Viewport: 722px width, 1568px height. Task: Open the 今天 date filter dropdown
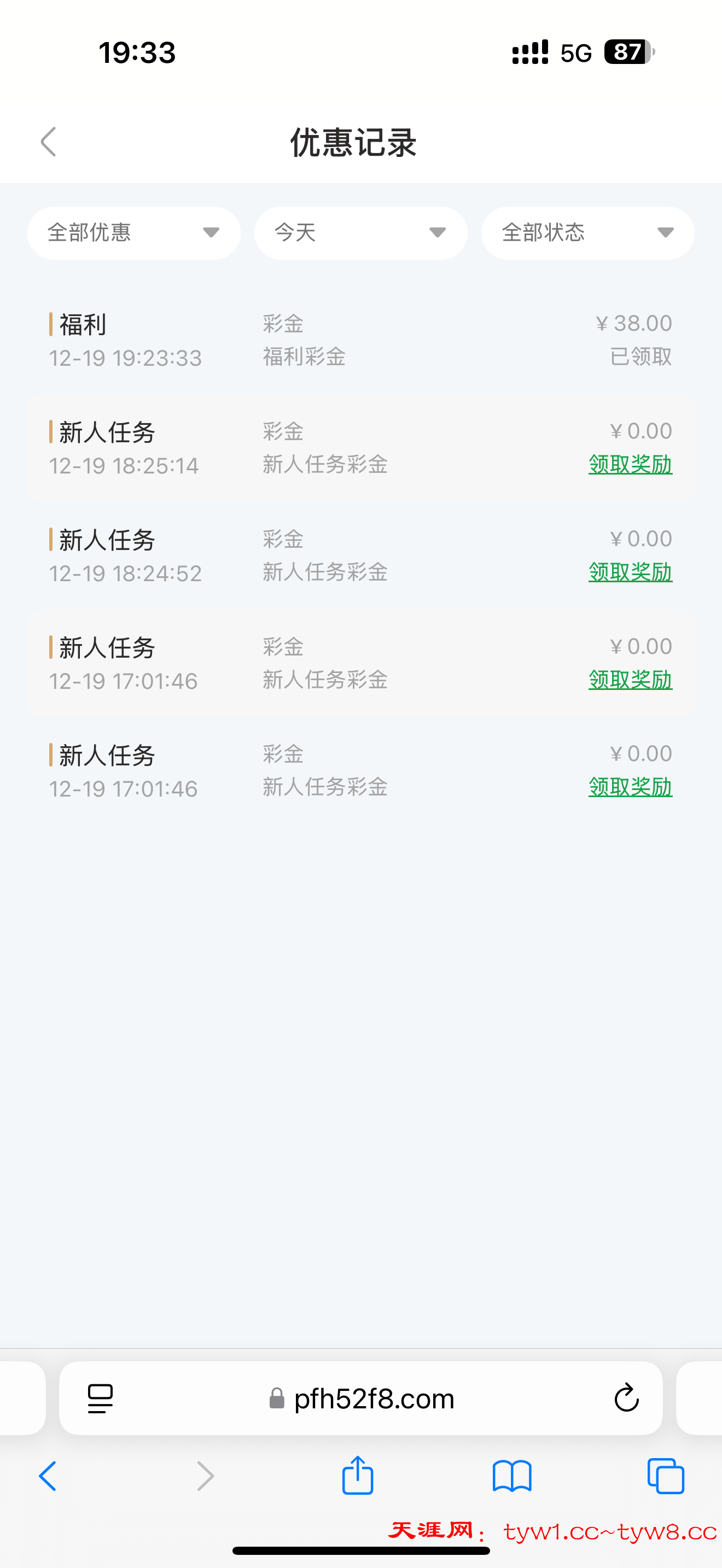pos(360,232)
